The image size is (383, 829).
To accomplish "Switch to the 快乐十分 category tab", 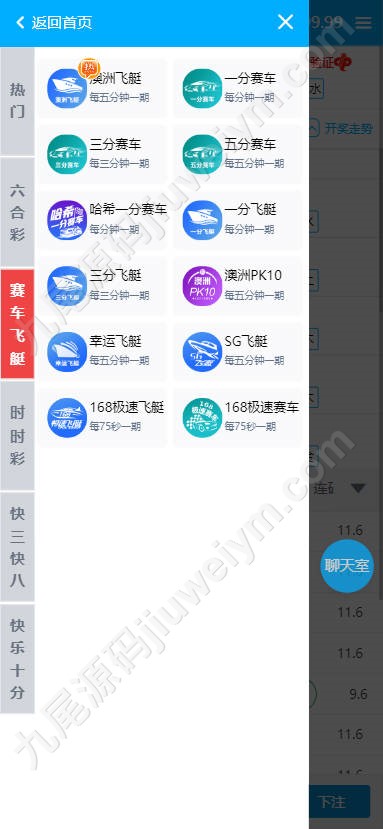I will click(x=17, y=659).
